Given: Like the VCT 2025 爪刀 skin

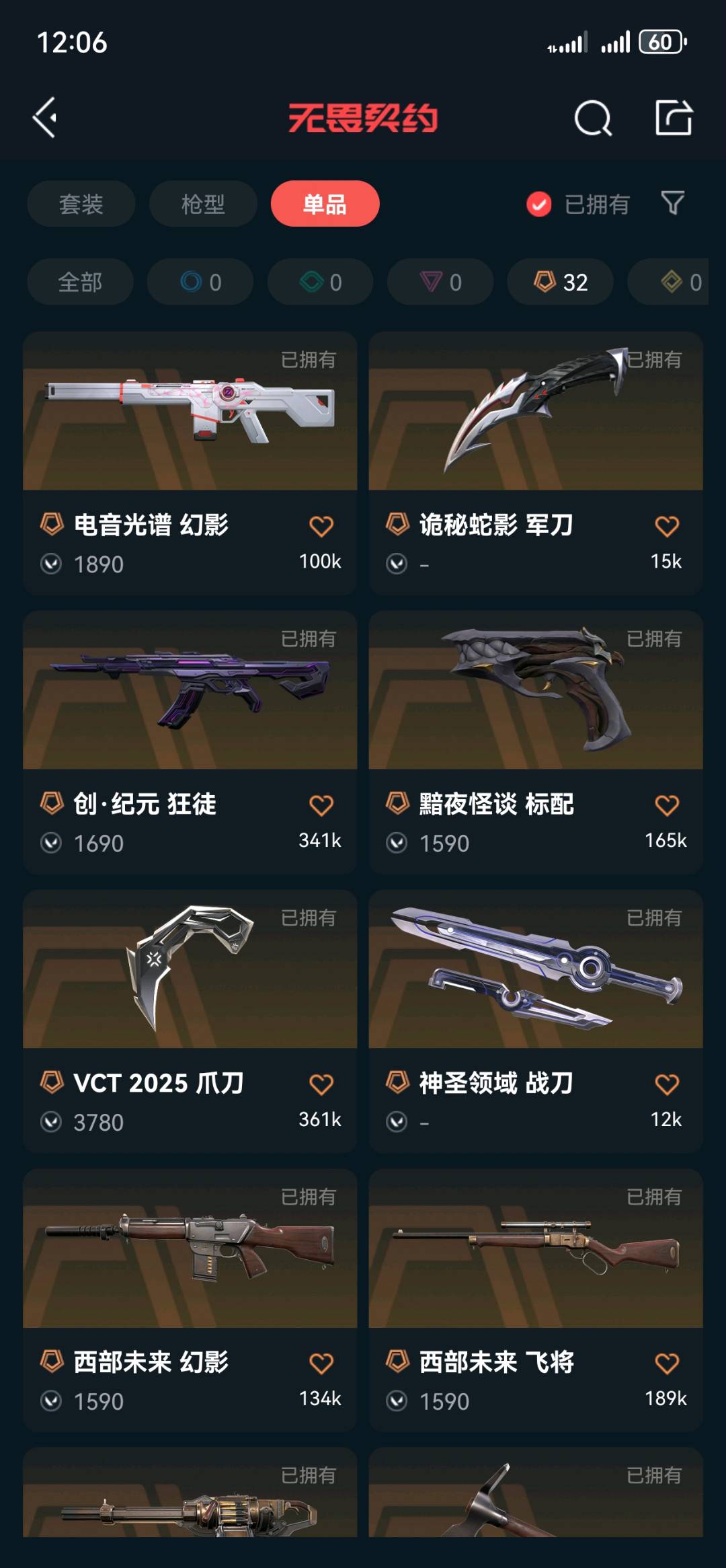Looking at the screenshot, I should [x=321, y=1084].
